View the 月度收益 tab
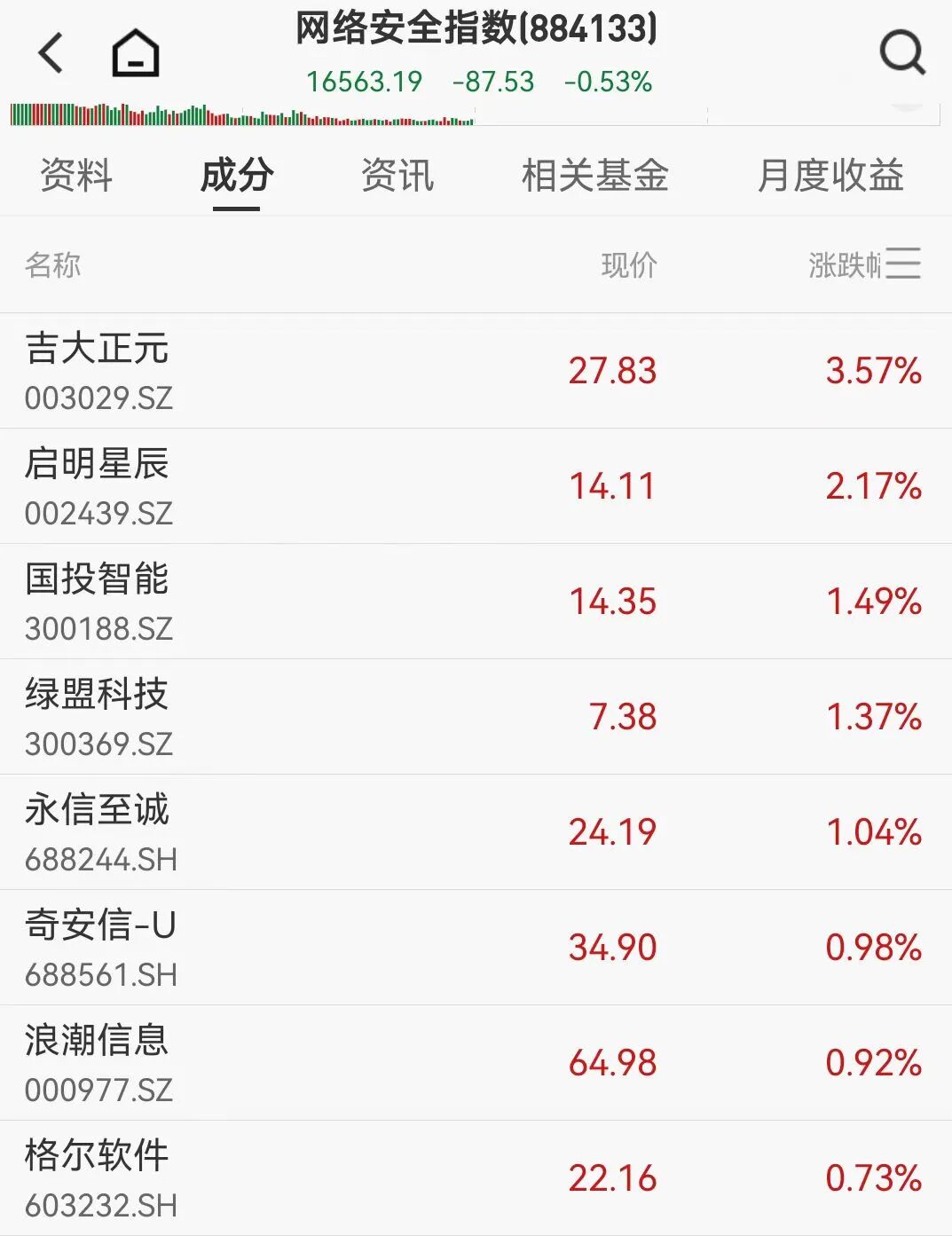952x1236 pixels. (x=830, y=176)
